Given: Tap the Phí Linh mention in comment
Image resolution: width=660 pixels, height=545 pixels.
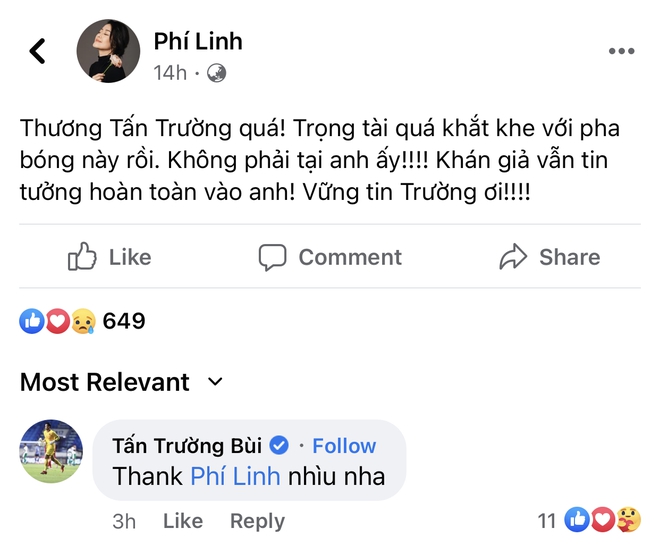Looking at the screenshot, I should (x=235, y=476).
